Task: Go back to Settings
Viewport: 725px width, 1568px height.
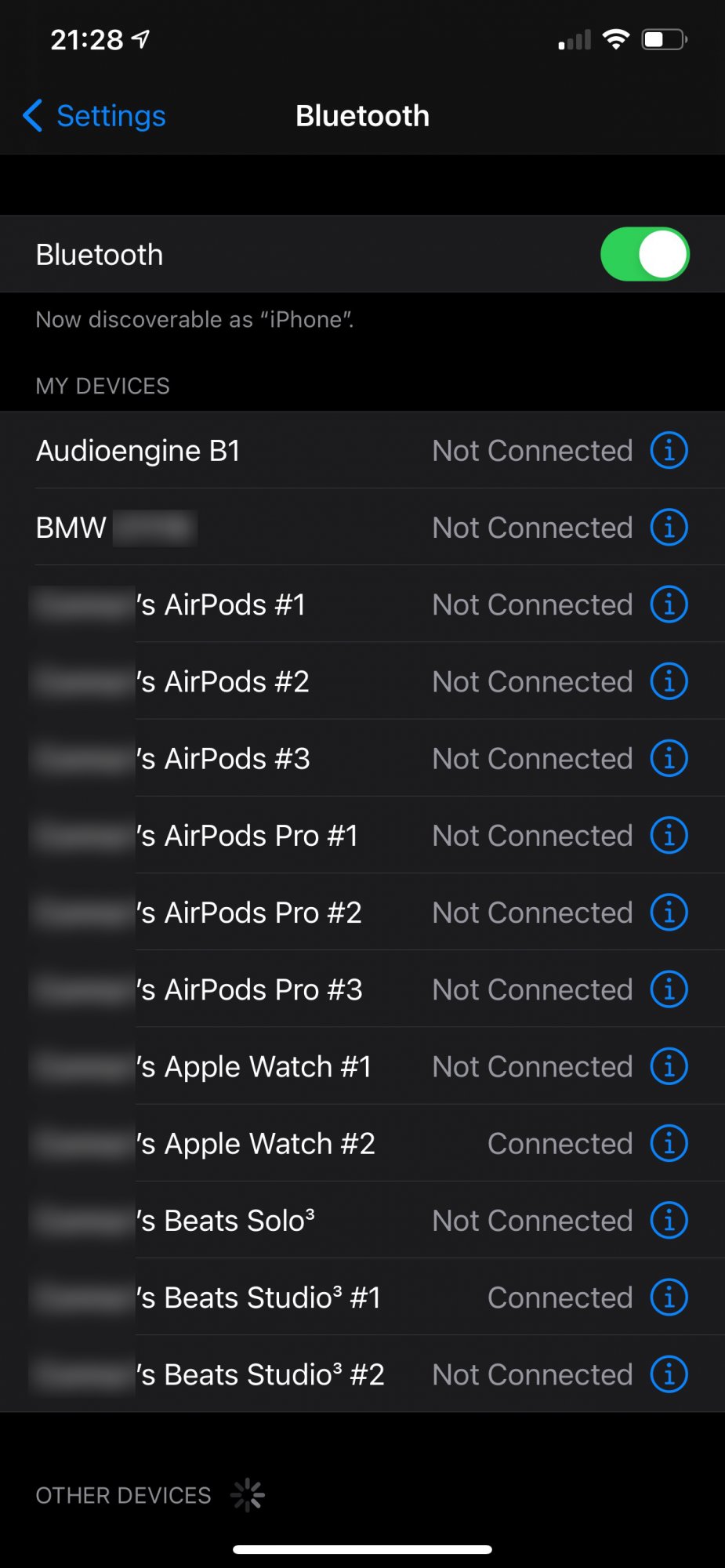Action: pos(94,116)
